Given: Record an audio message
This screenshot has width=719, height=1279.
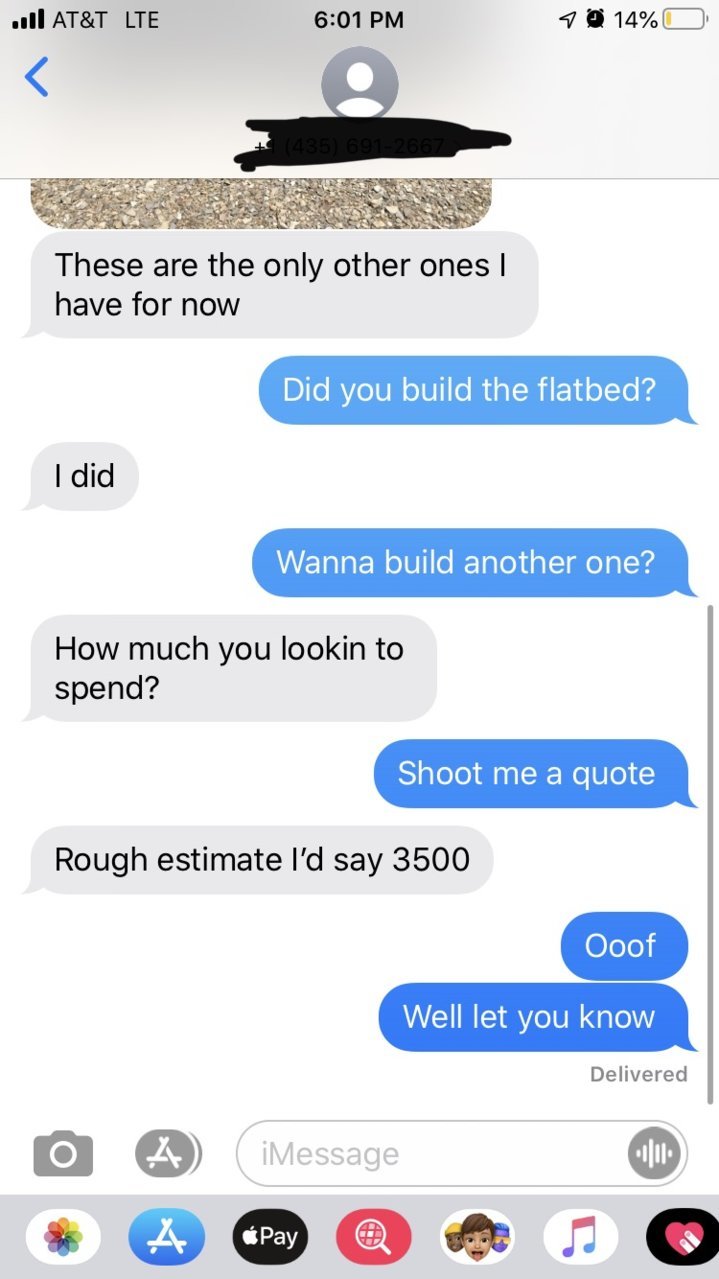Looking at the screenshot, I should 655,1154.
